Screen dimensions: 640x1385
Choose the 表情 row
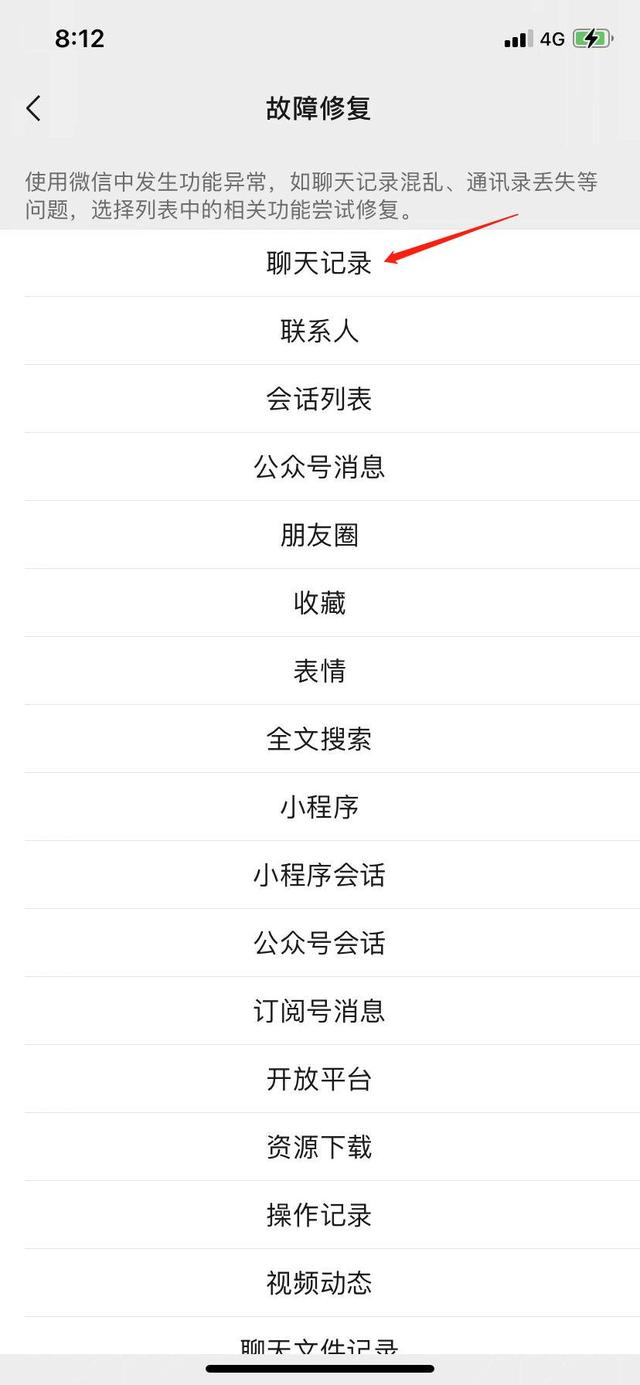tap(320, 671)
